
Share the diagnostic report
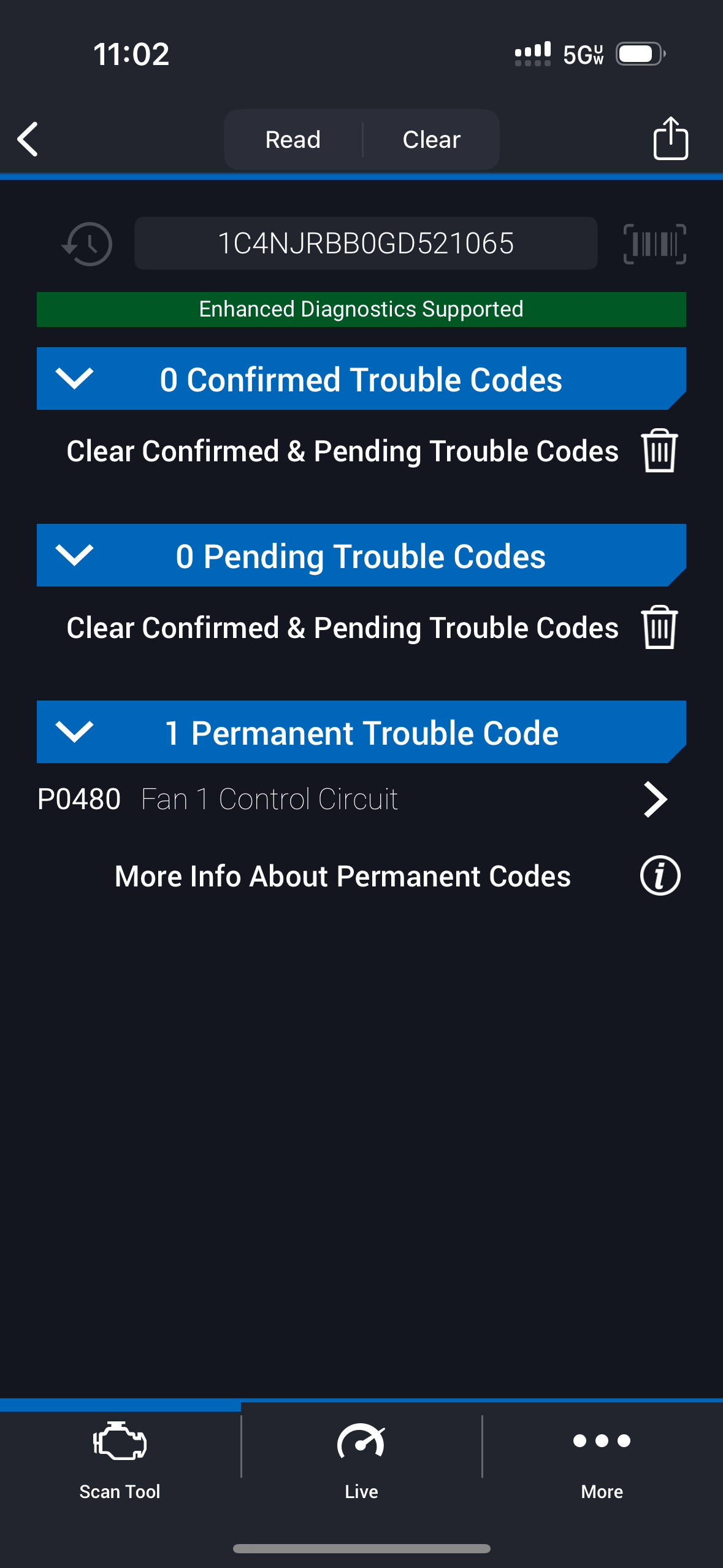coord(670,139)
